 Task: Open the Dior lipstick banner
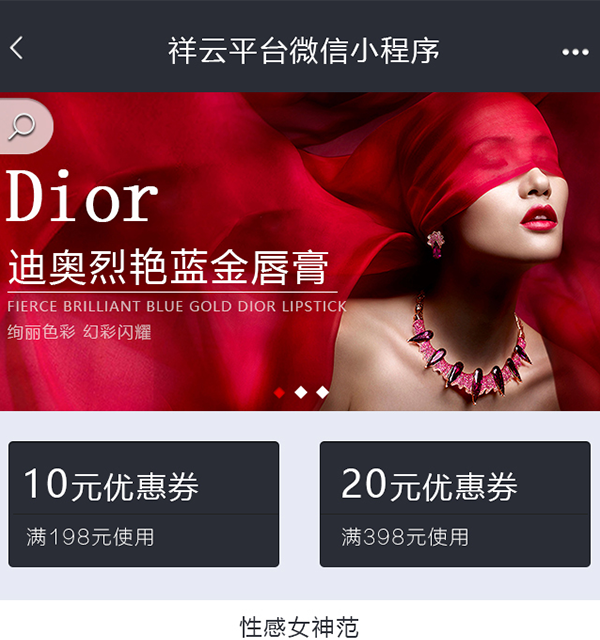pyautogui.click(x=300, y=250)
